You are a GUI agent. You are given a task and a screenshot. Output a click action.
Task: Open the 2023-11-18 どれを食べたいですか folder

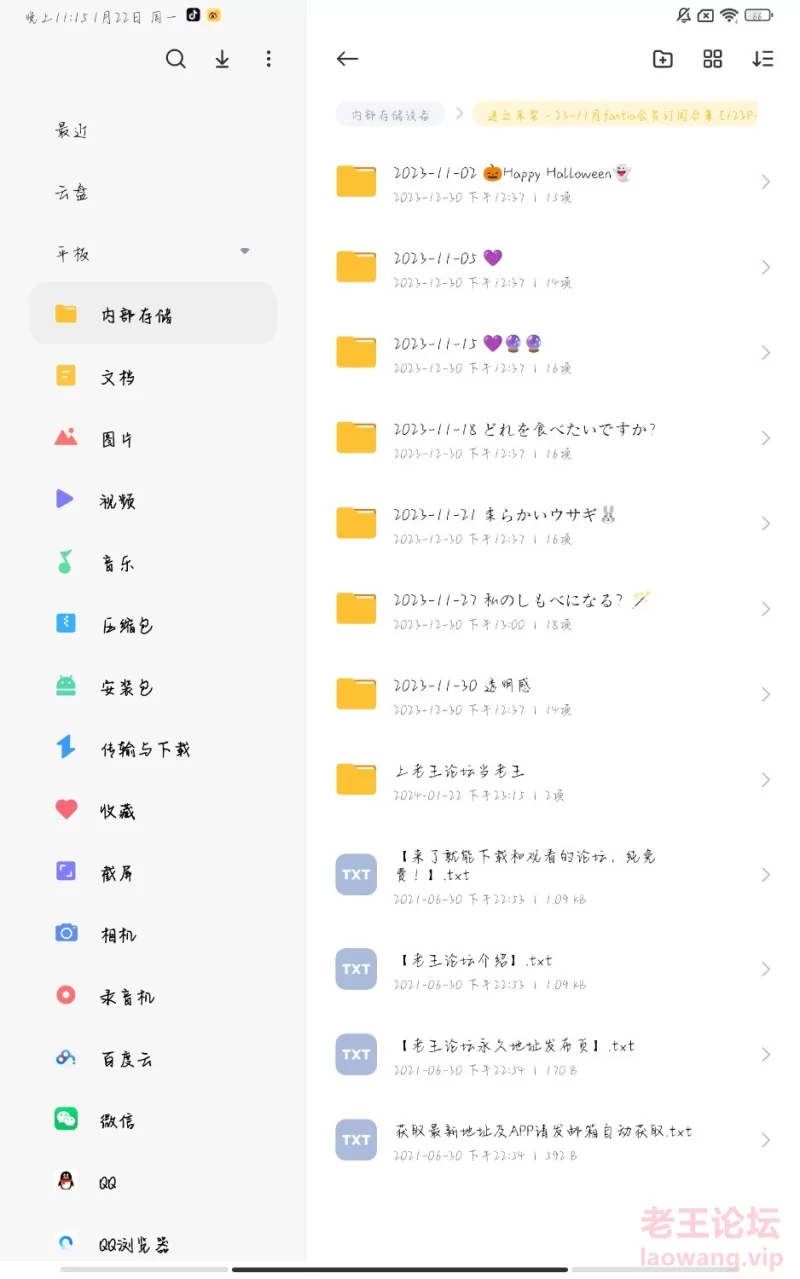[x=524, y=438]
